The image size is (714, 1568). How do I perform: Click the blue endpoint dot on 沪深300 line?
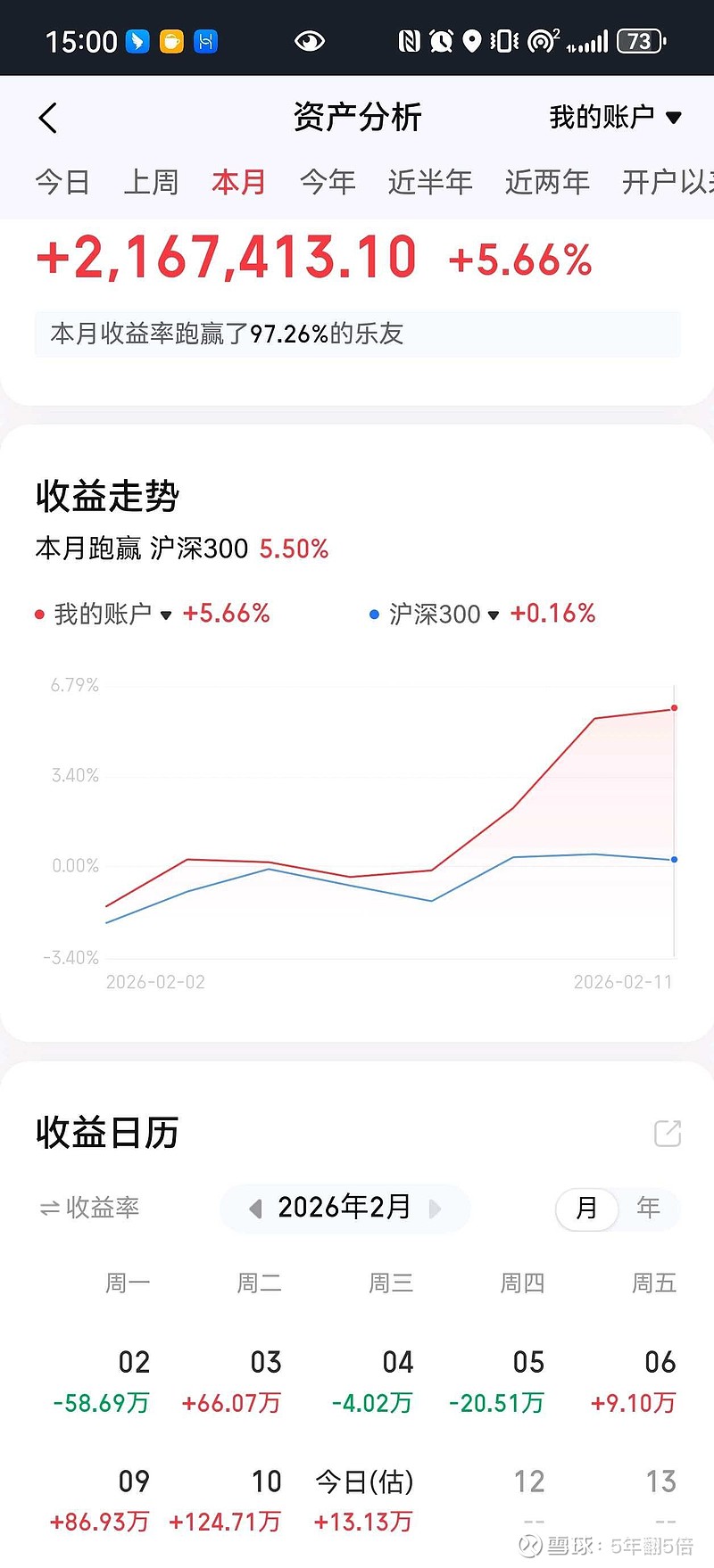click(674, 859)
